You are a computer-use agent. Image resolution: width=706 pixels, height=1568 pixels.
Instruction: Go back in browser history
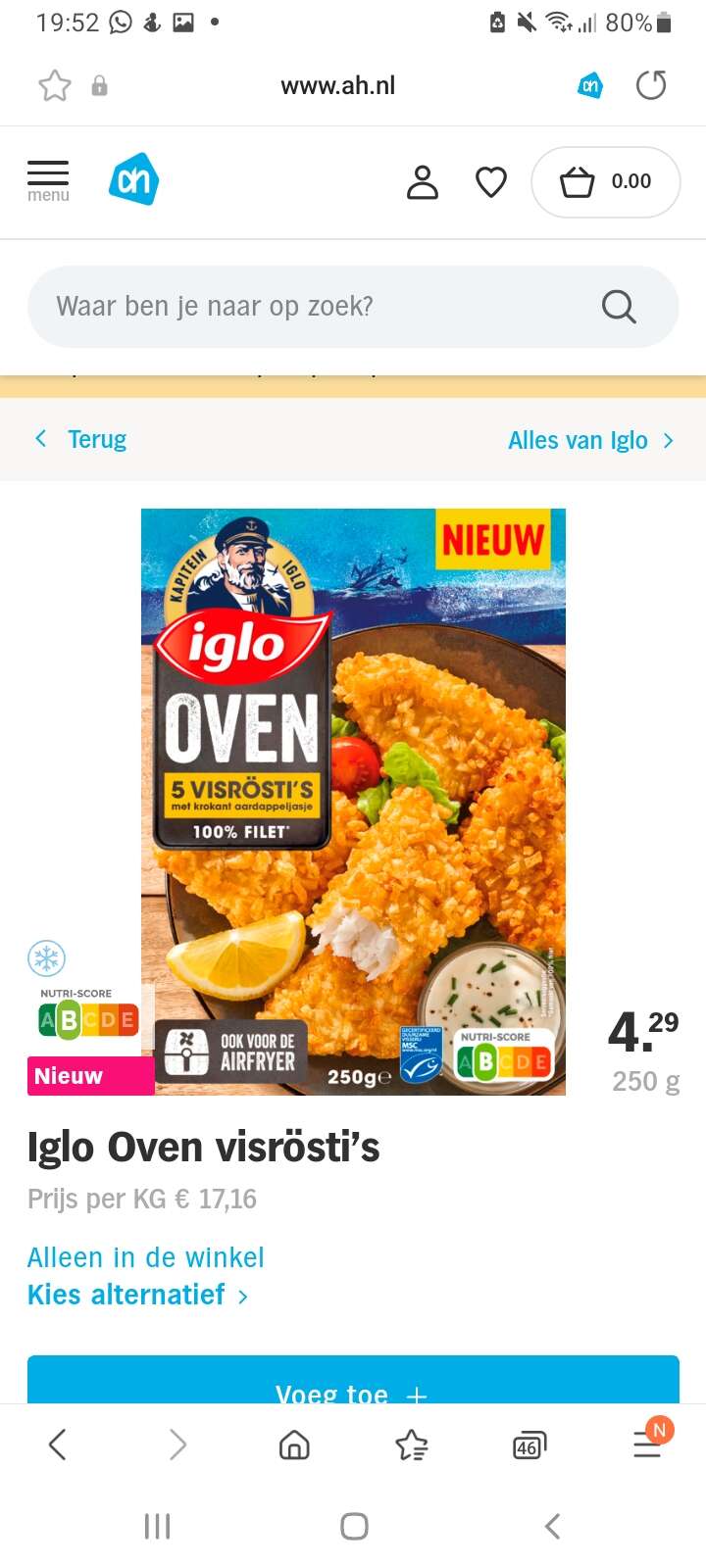coord(58,1445)
